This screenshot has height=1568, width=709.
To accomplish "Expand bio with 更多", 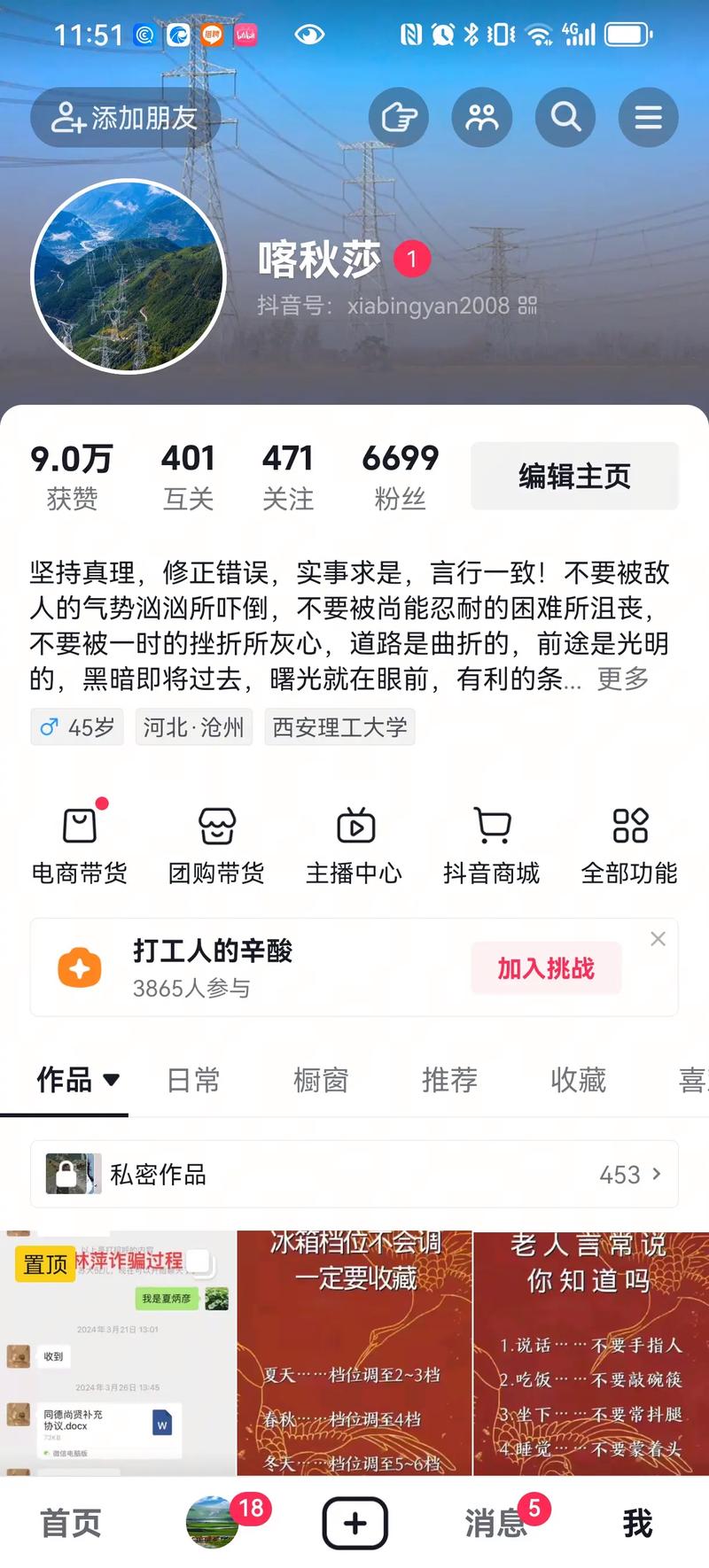I will 623,679.
